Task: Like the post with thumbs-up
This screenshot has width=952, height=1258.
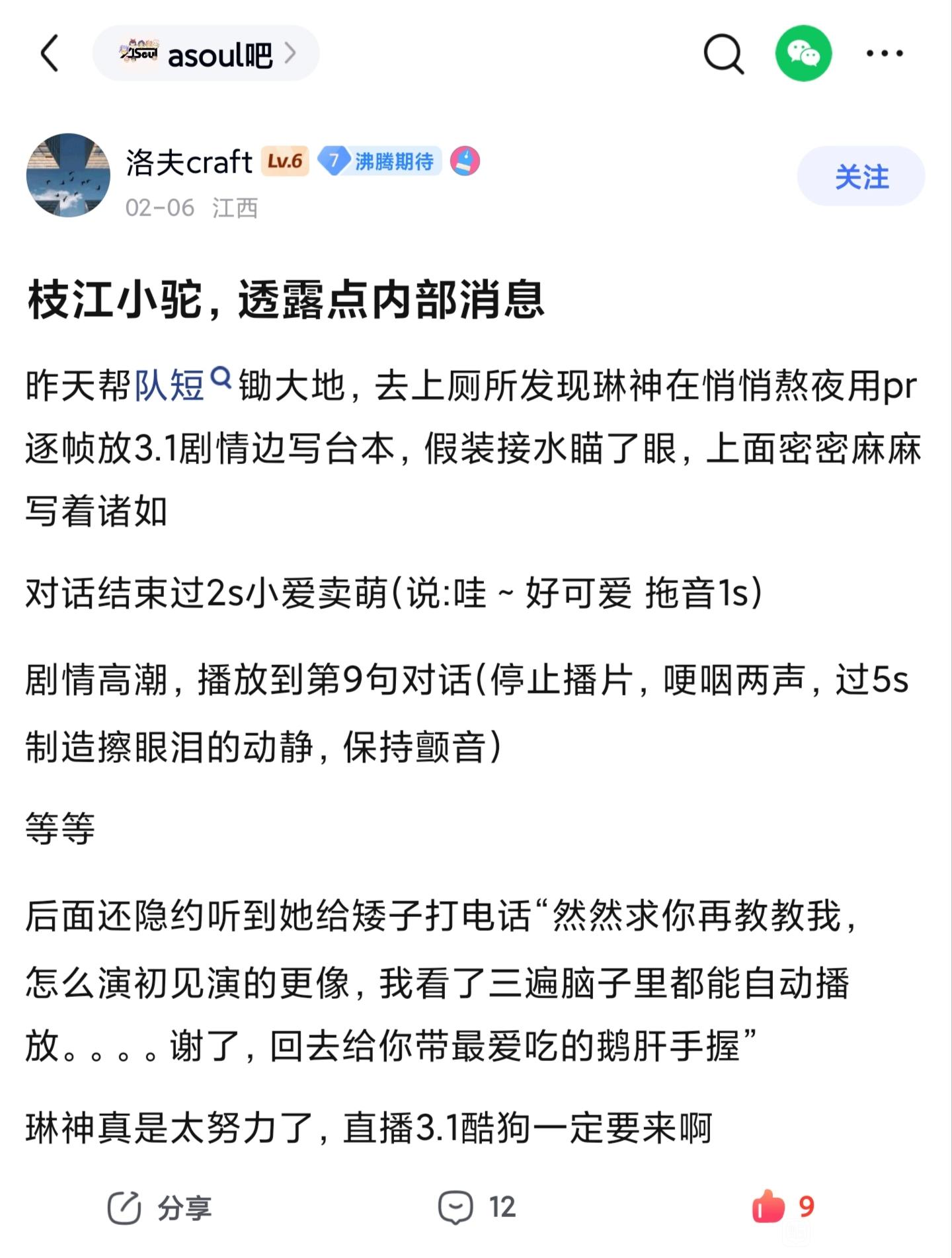Action: coord(768,1208)
